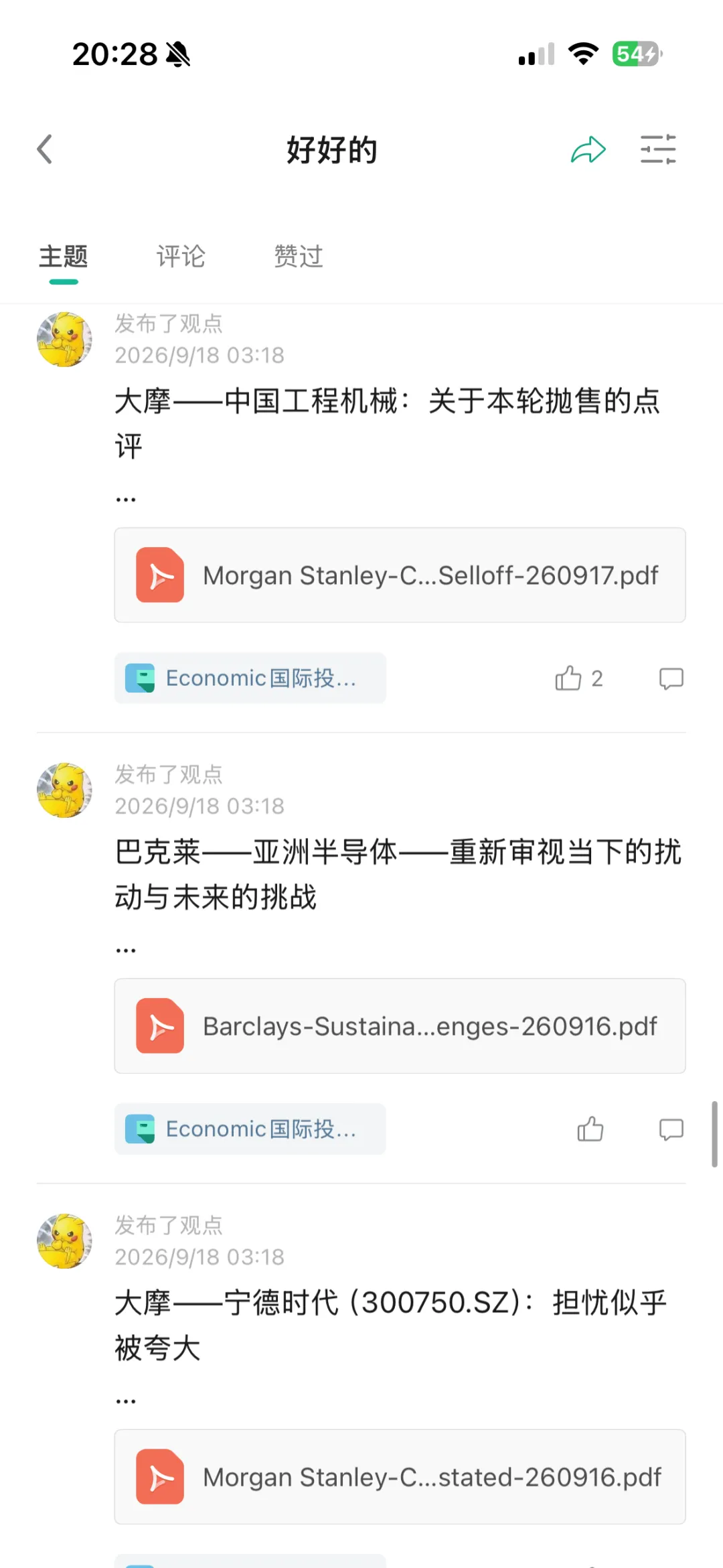
Task: Like the 巴克莱 亚洲半导体 post
Action: tap(590, 1129)
